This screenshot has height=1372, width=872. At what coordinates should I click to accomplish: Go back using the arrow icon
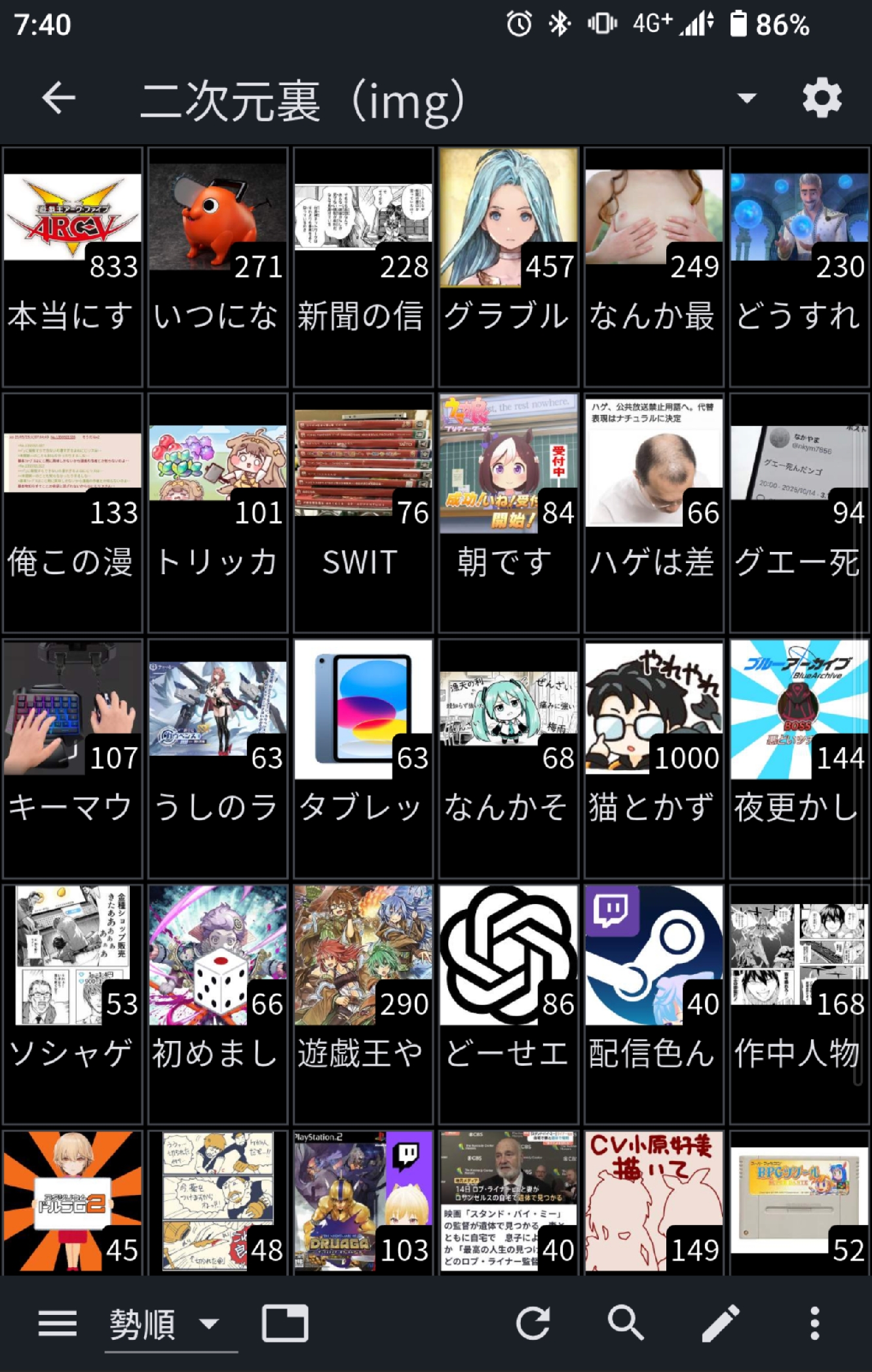[59, 99]
